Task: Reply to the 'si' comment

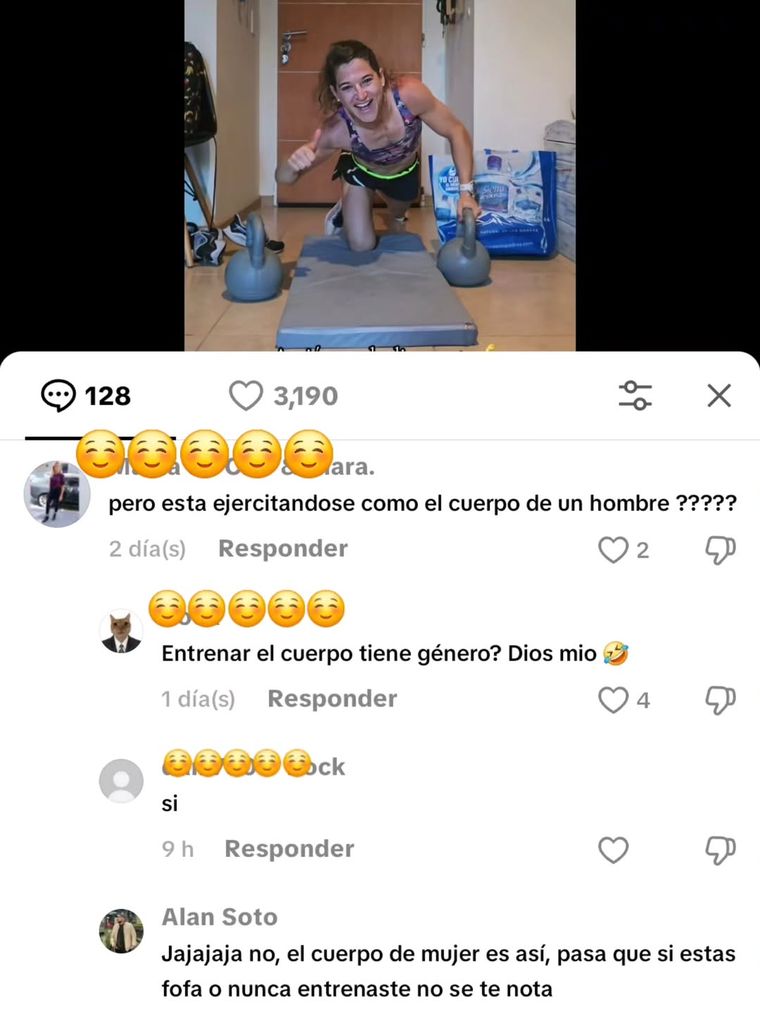Action: pos(289,849)
